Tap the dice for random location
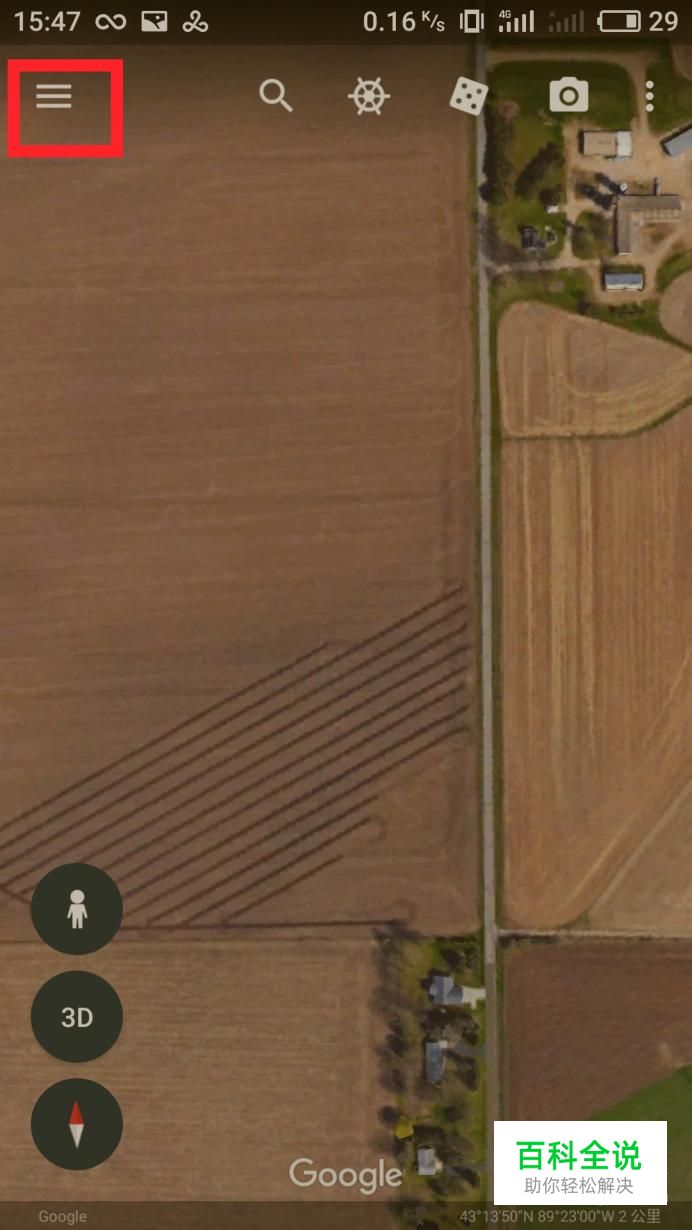Viewport: 692px width, 1230px height. click(x=469, y=96)
